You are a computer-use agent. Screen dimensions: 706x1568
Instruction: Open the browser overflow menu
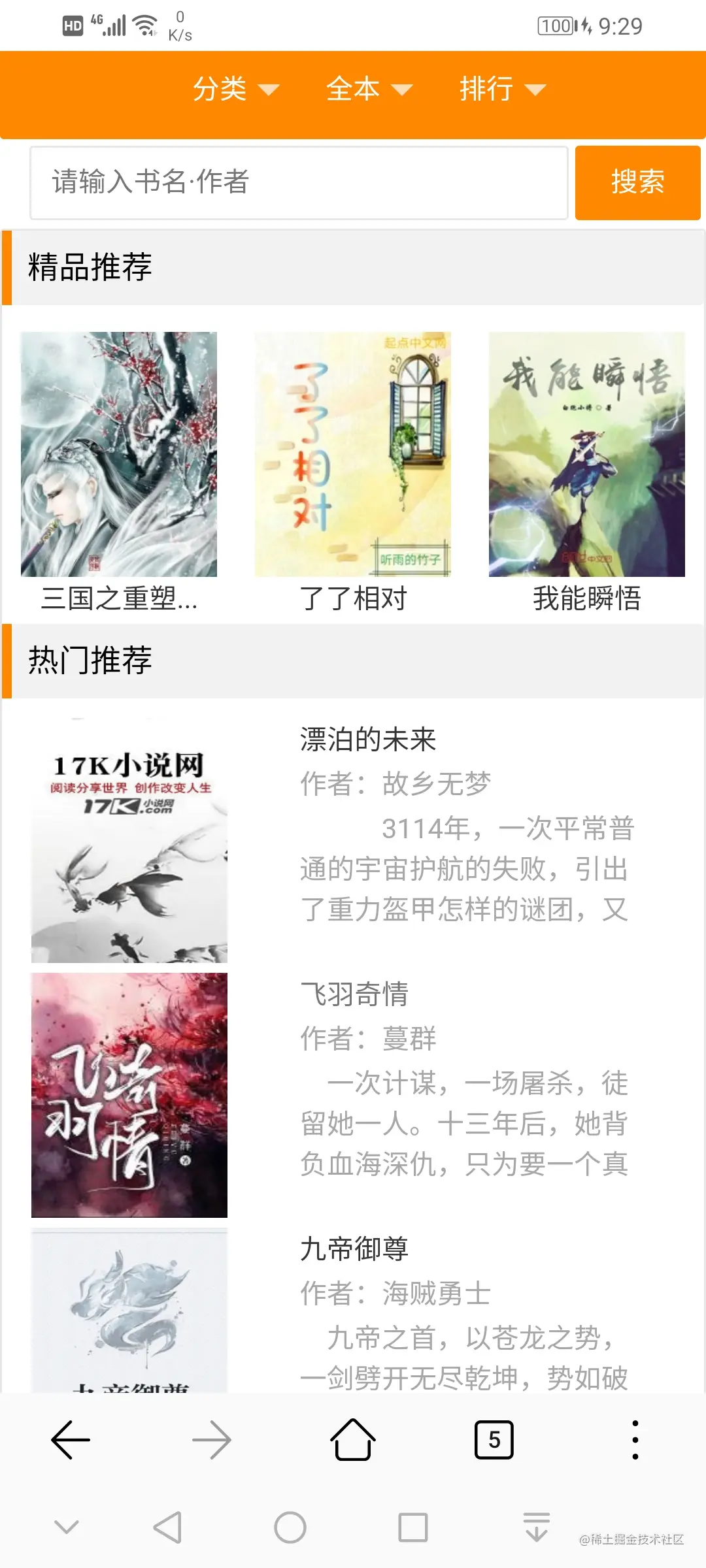point(635,1439)
